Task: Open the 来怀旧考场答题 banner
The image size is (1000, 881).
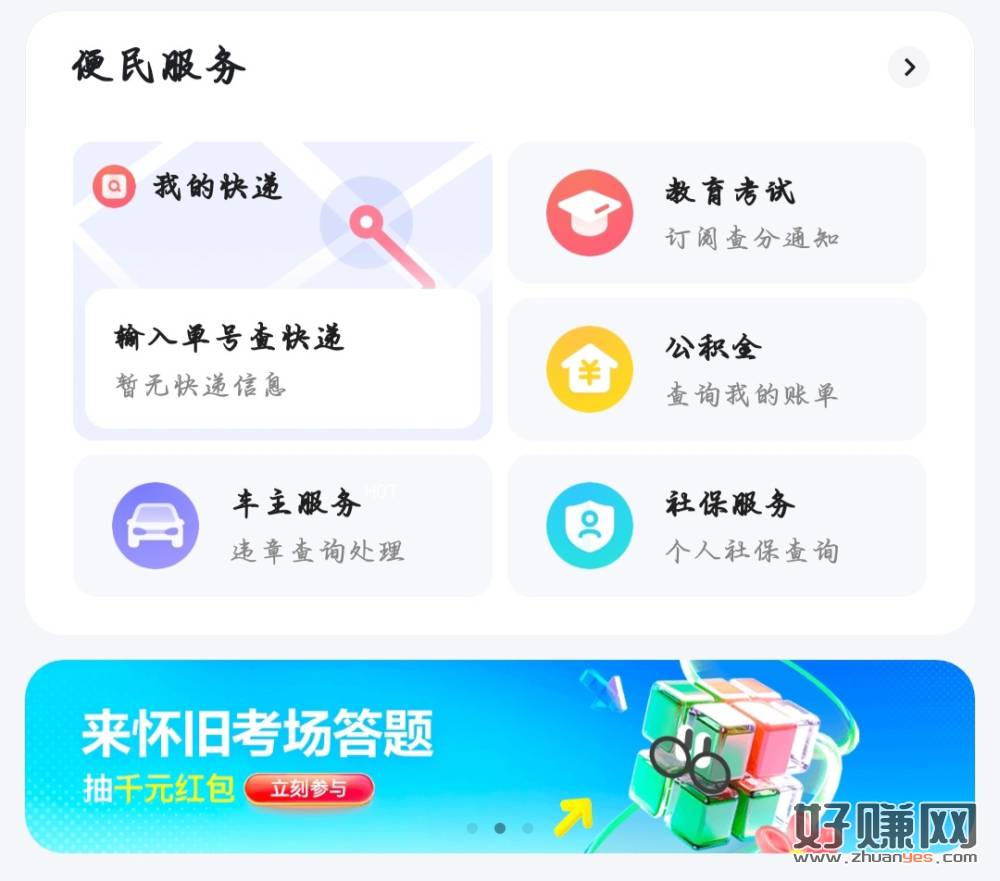Action: 500,740
